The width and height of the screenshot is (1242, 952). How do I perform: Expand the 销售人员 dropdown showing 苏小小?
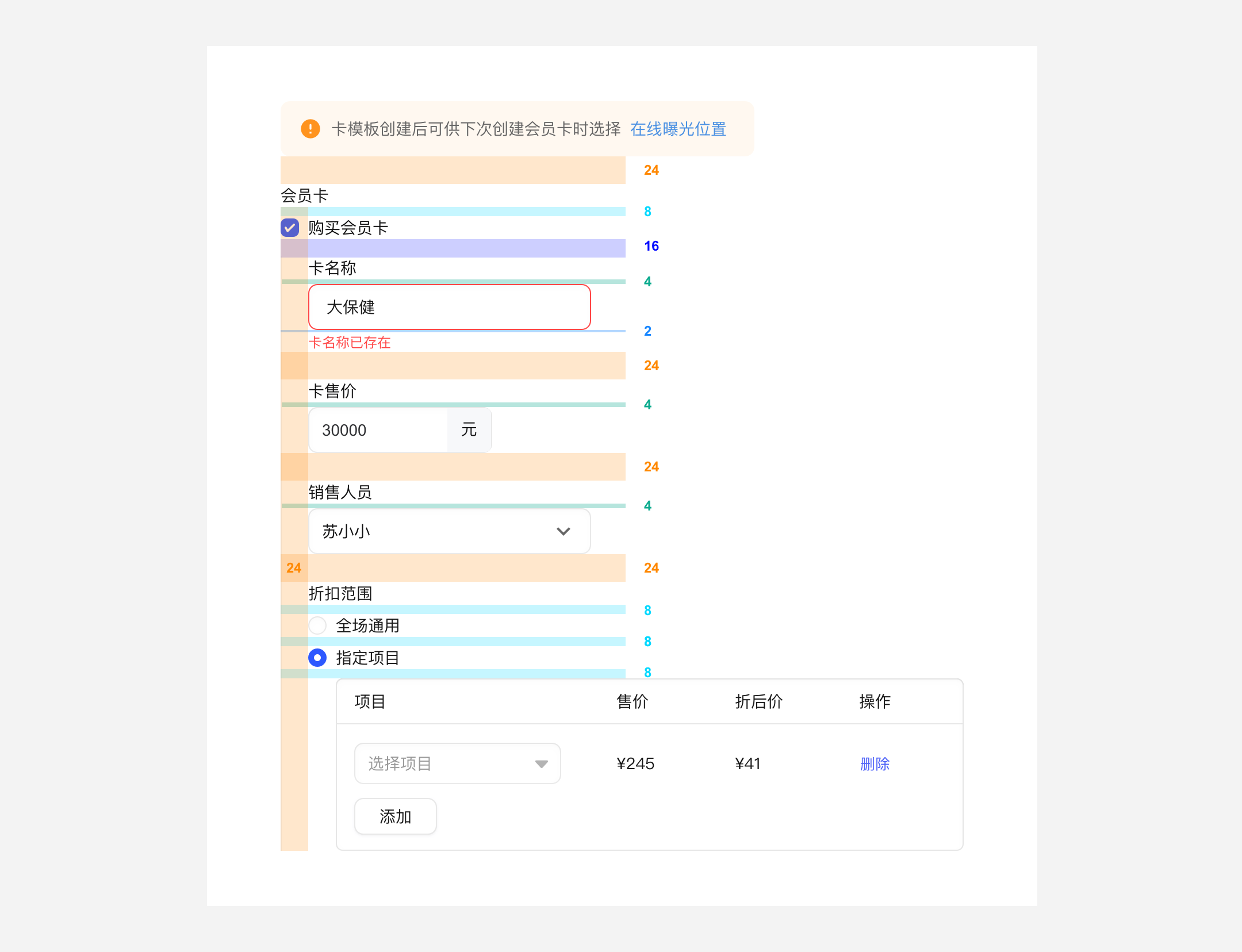[449, 531]
